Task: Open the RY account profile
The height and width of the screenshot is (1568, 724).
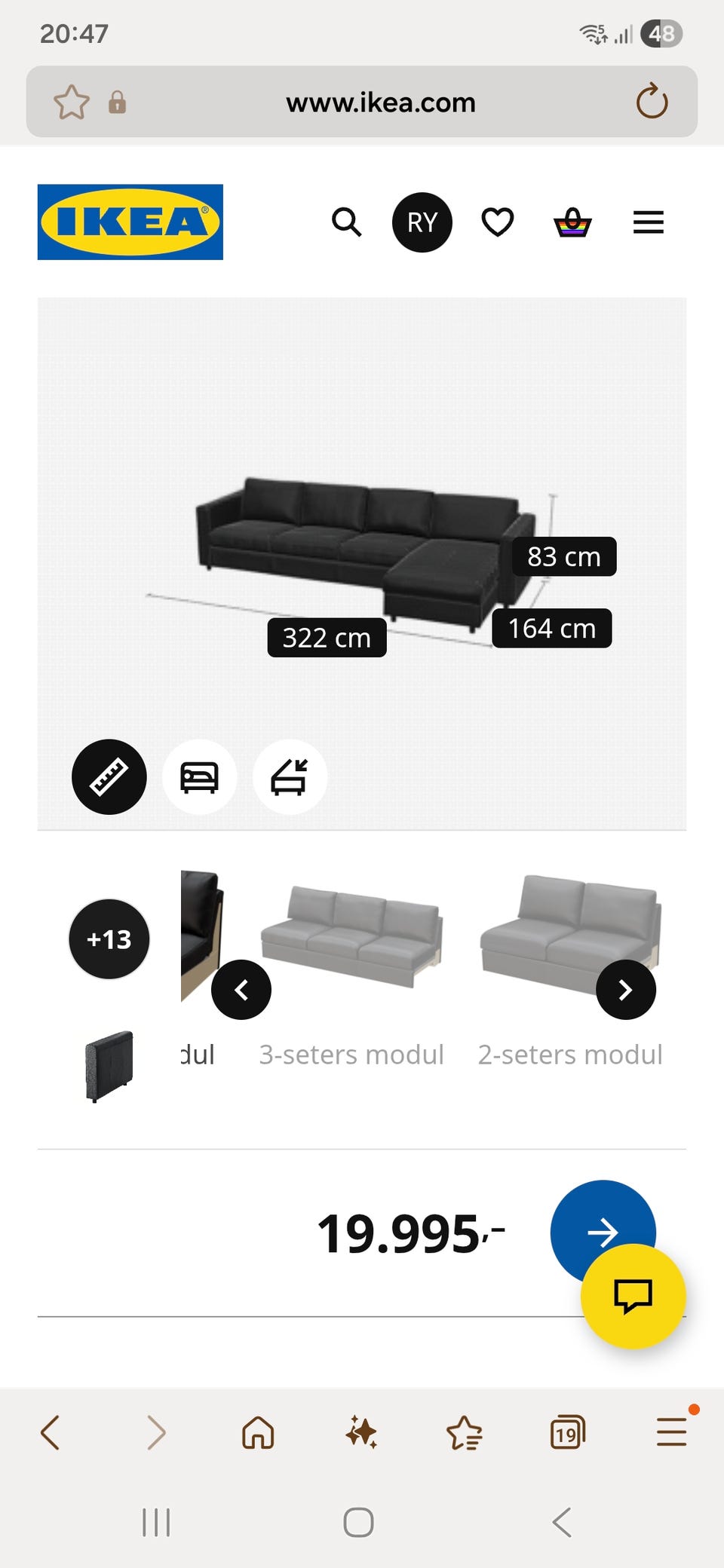Action: coord(422,222)
